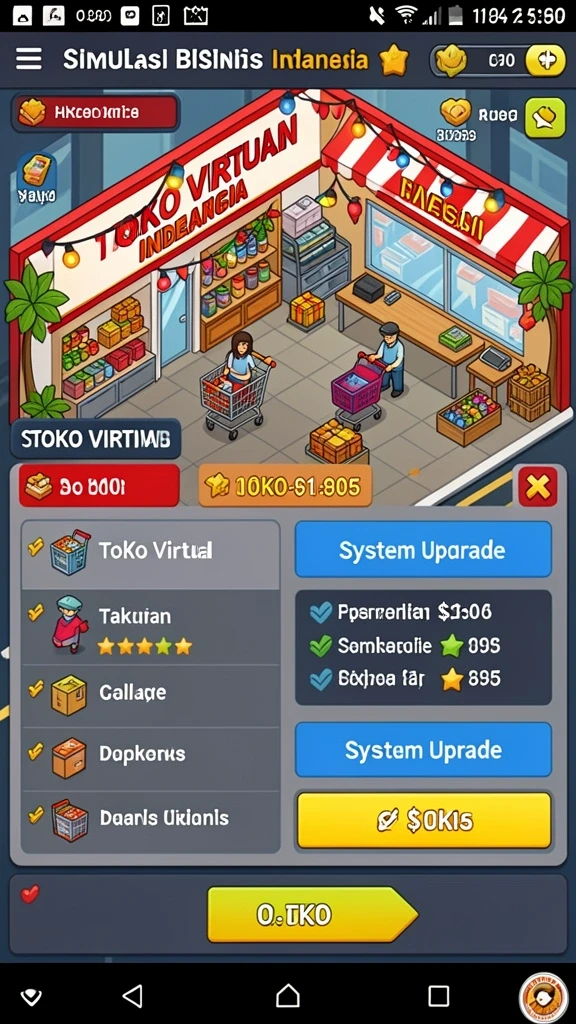This screenshot has width=576, height=1024.
Task: Open the hamburger menu
Action: click(29, 59)
